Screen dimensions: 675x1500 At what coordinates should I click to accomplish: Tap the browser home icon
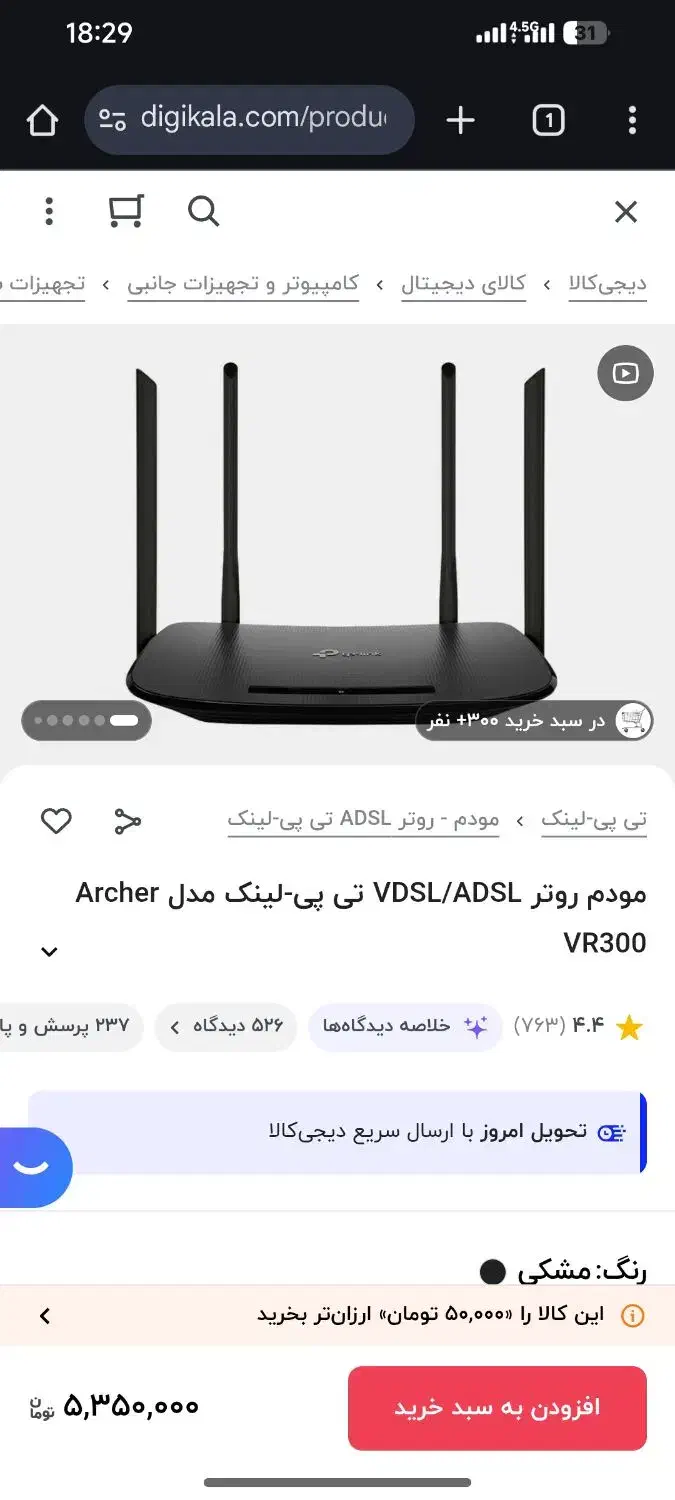coord(42,121)
